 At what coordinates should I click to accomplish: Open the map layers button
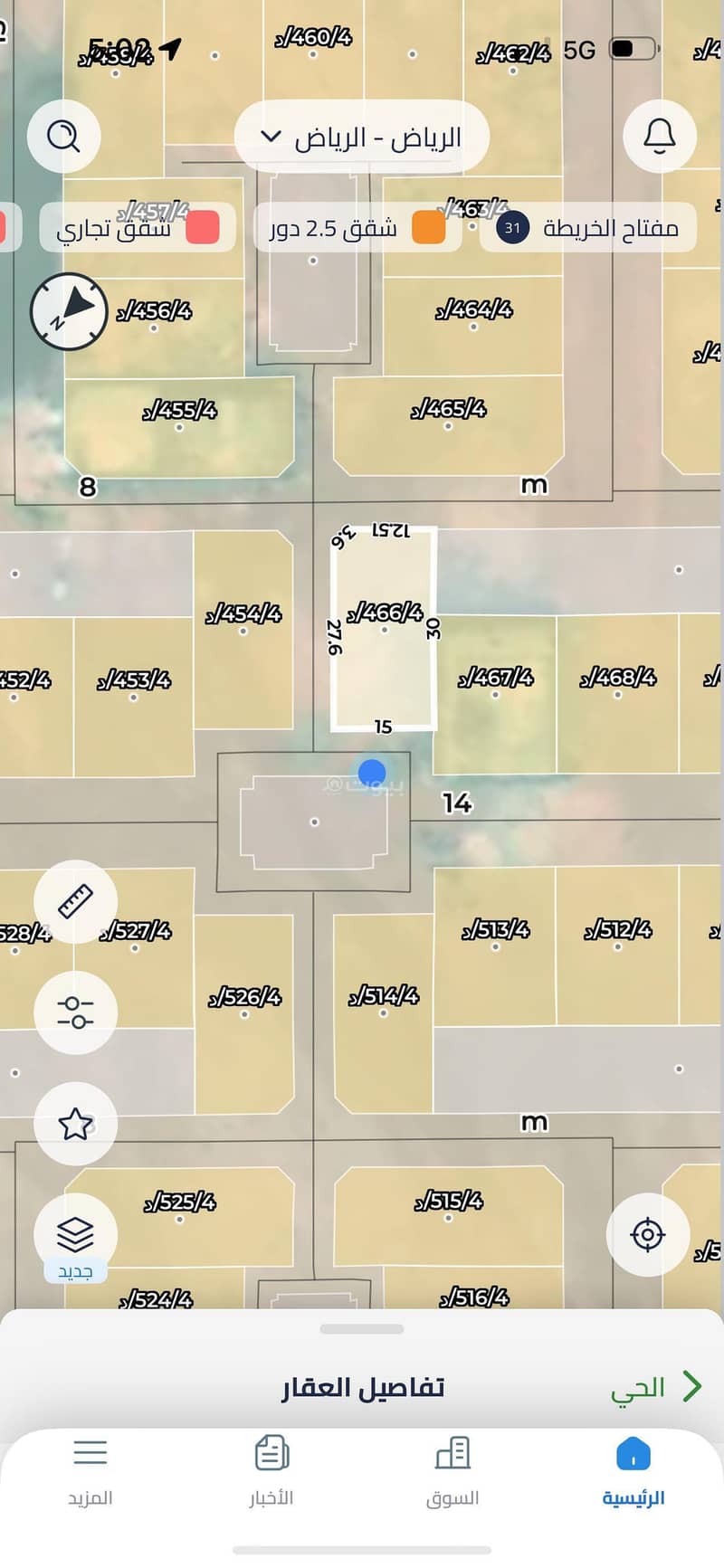click(75, 1233)
